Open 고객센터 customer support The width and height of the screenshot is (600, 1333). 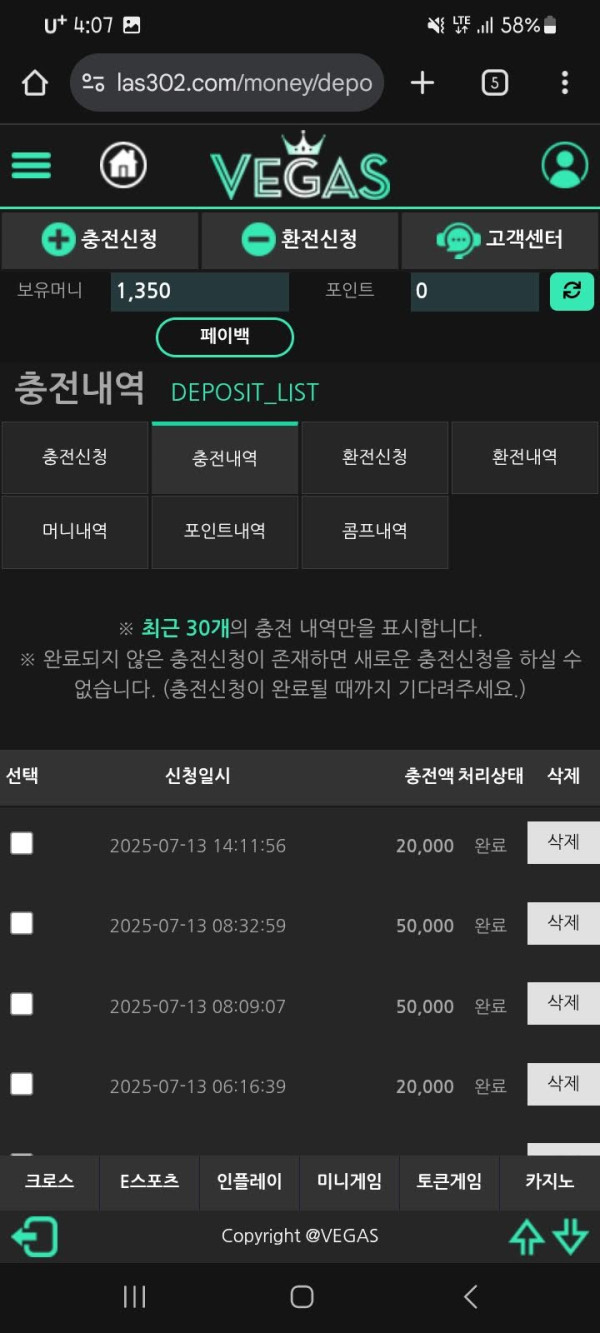pyautogui.click(x=499, y=240)
